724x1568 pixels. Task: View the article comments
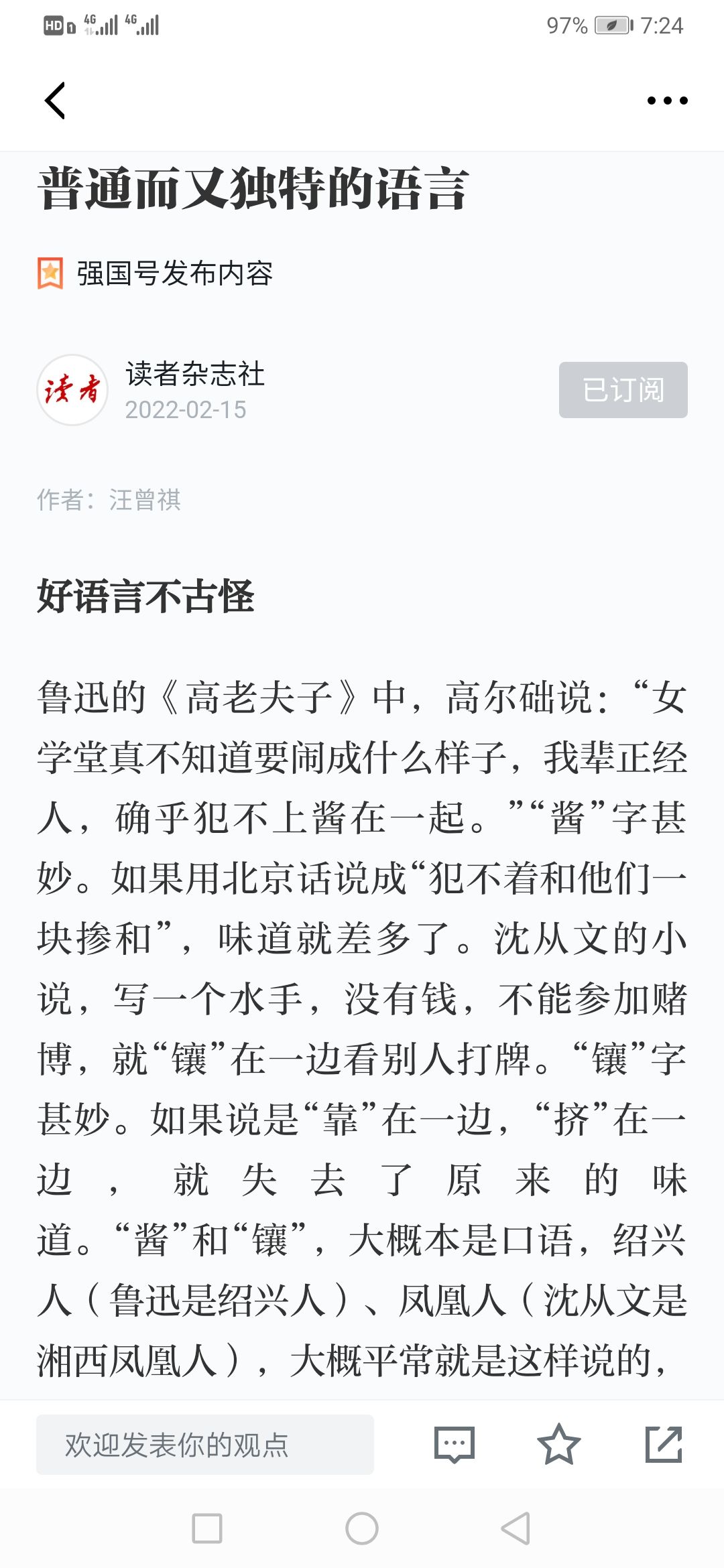(455, 1444)
